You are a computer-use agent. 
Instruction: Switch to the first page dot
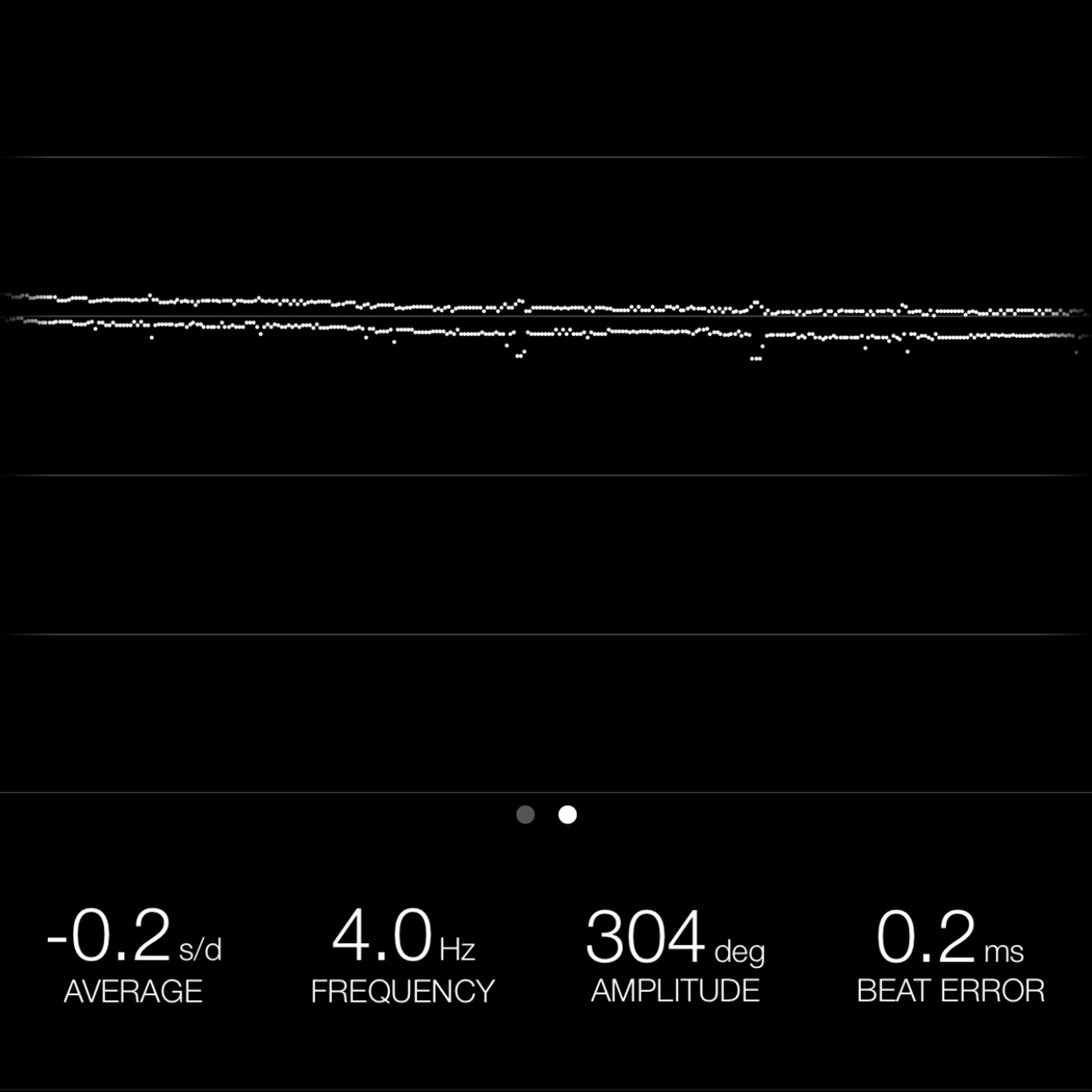pos(525,814)
